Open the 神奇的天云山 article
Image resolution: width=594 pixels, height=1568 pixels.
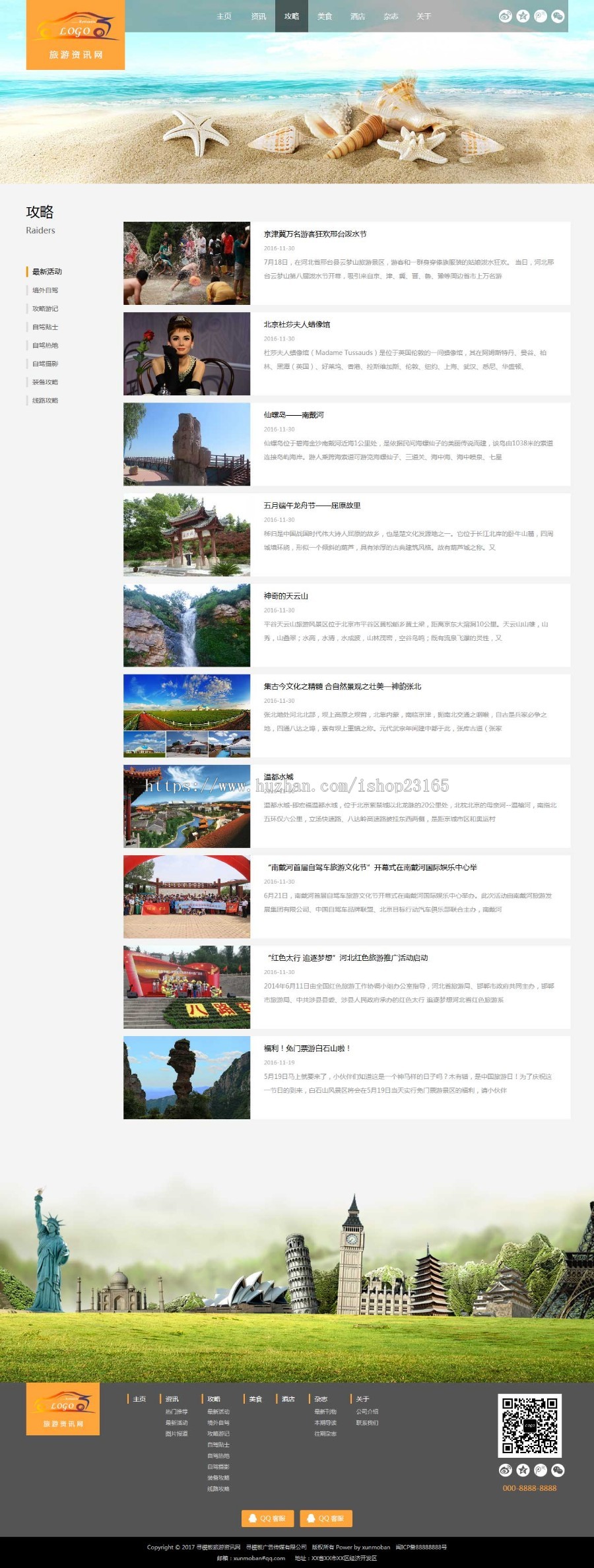click(x=286, y=596)
